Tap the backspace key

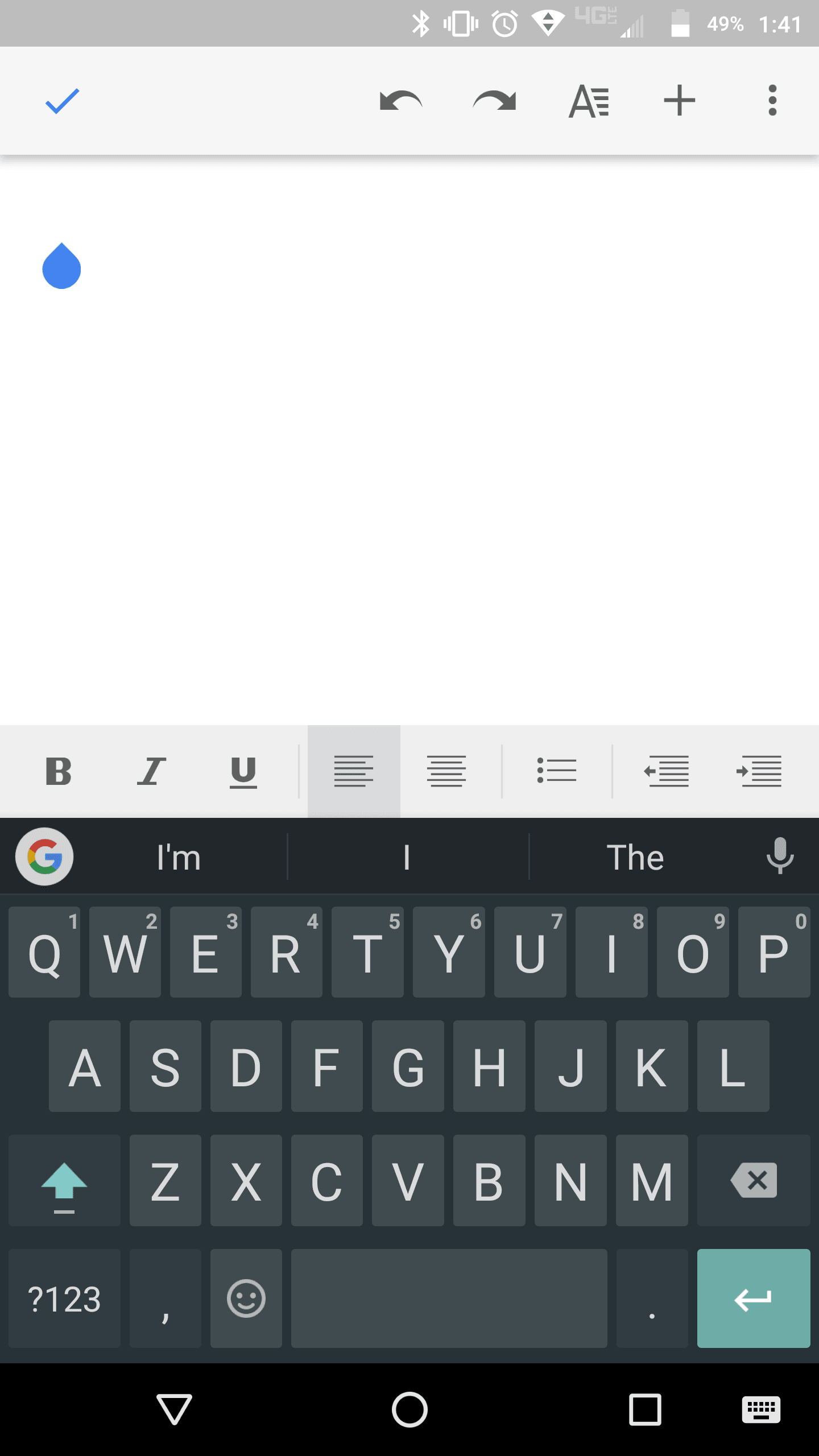[754, 1180]
